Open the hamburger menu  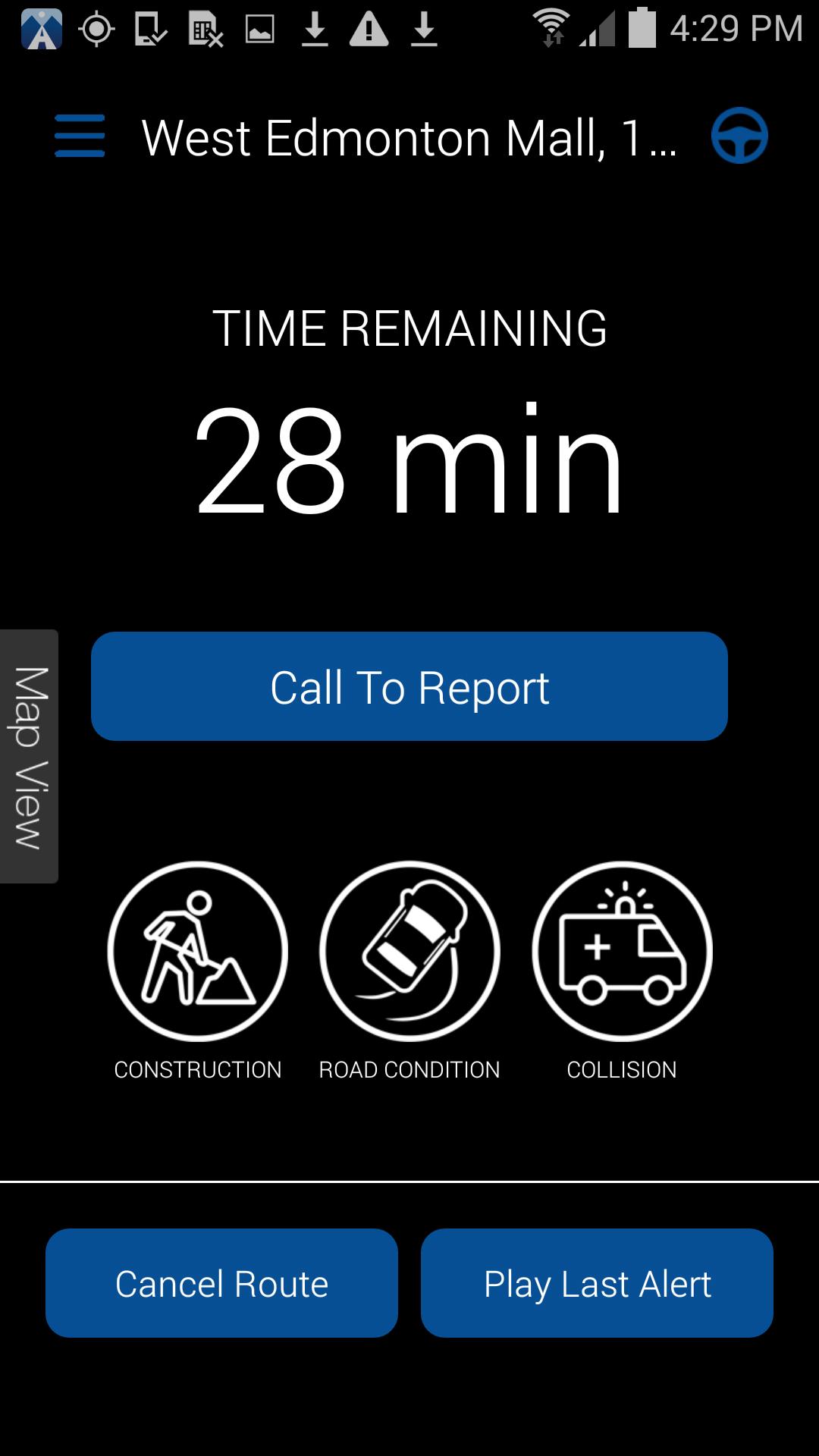click(80, 136)
